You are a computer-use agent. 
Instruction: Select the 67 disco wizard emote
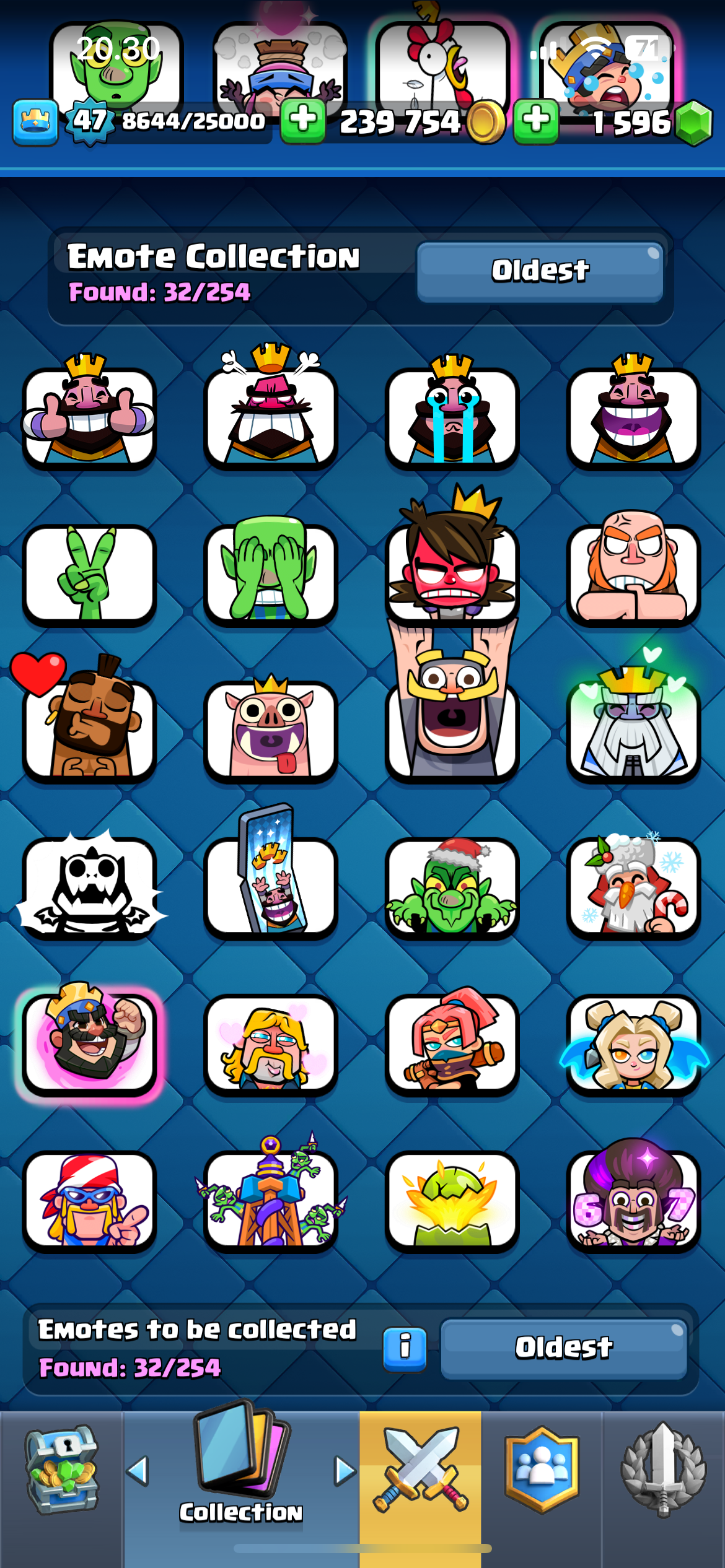coord(633,1195)
